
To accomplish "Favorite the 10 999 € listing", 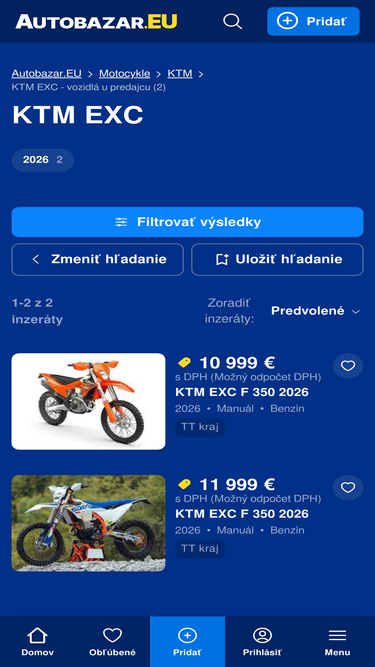I will pyautogui.click(x=348, y=366).
